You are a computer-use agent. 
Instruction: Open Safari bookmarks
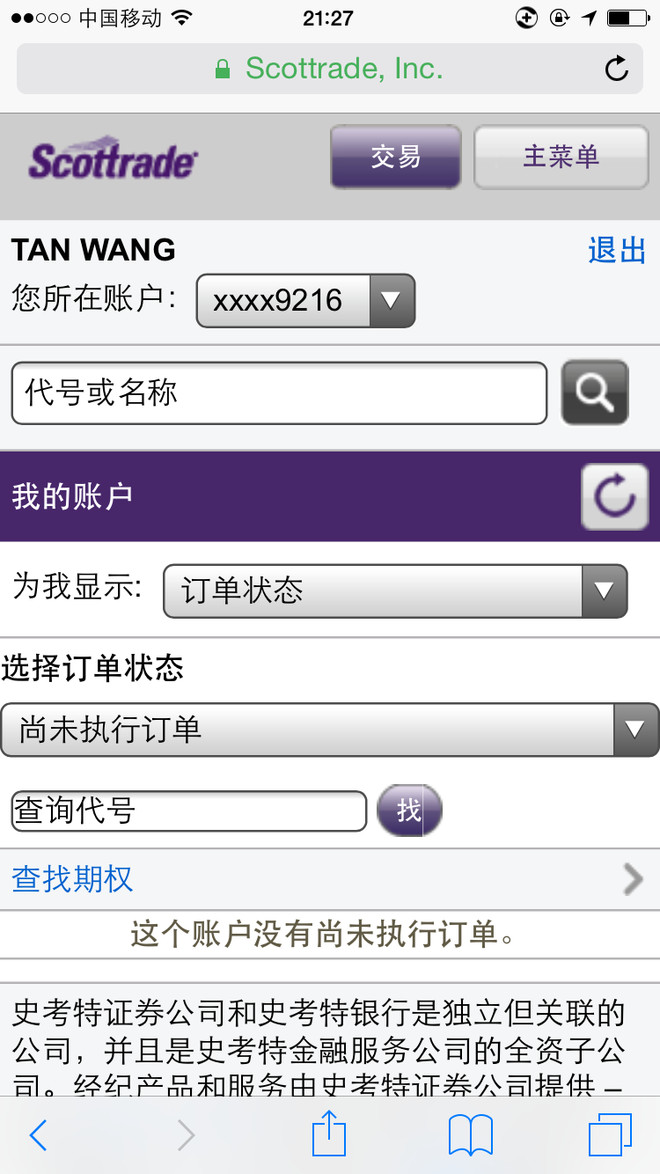pyautogui.click(x=470, y=1135)
